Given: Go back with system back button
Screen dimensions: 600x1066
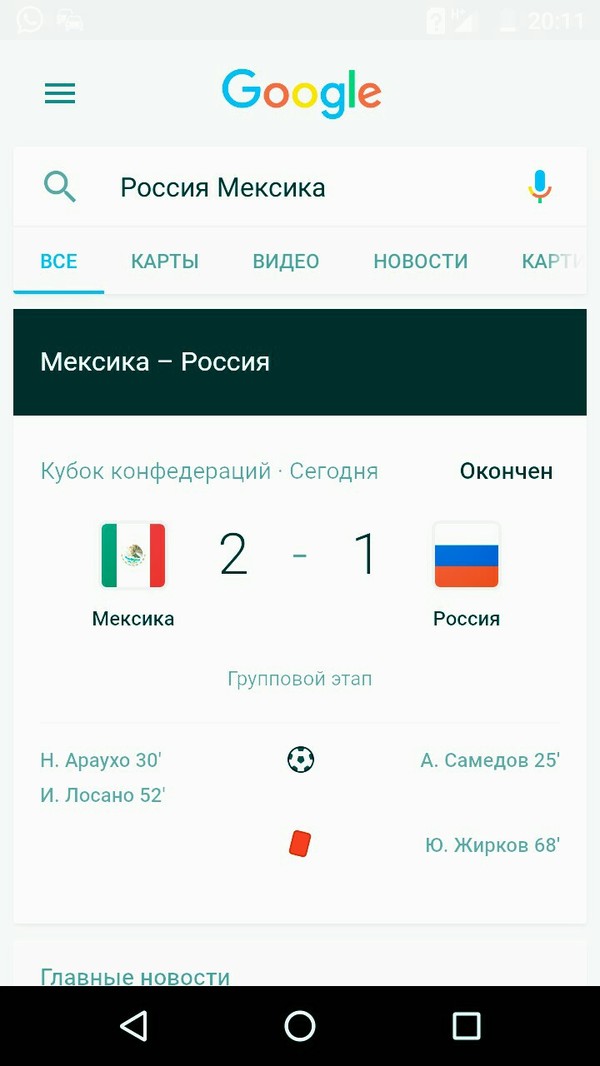Looking at the screenshot, I should pos(133,1025).
